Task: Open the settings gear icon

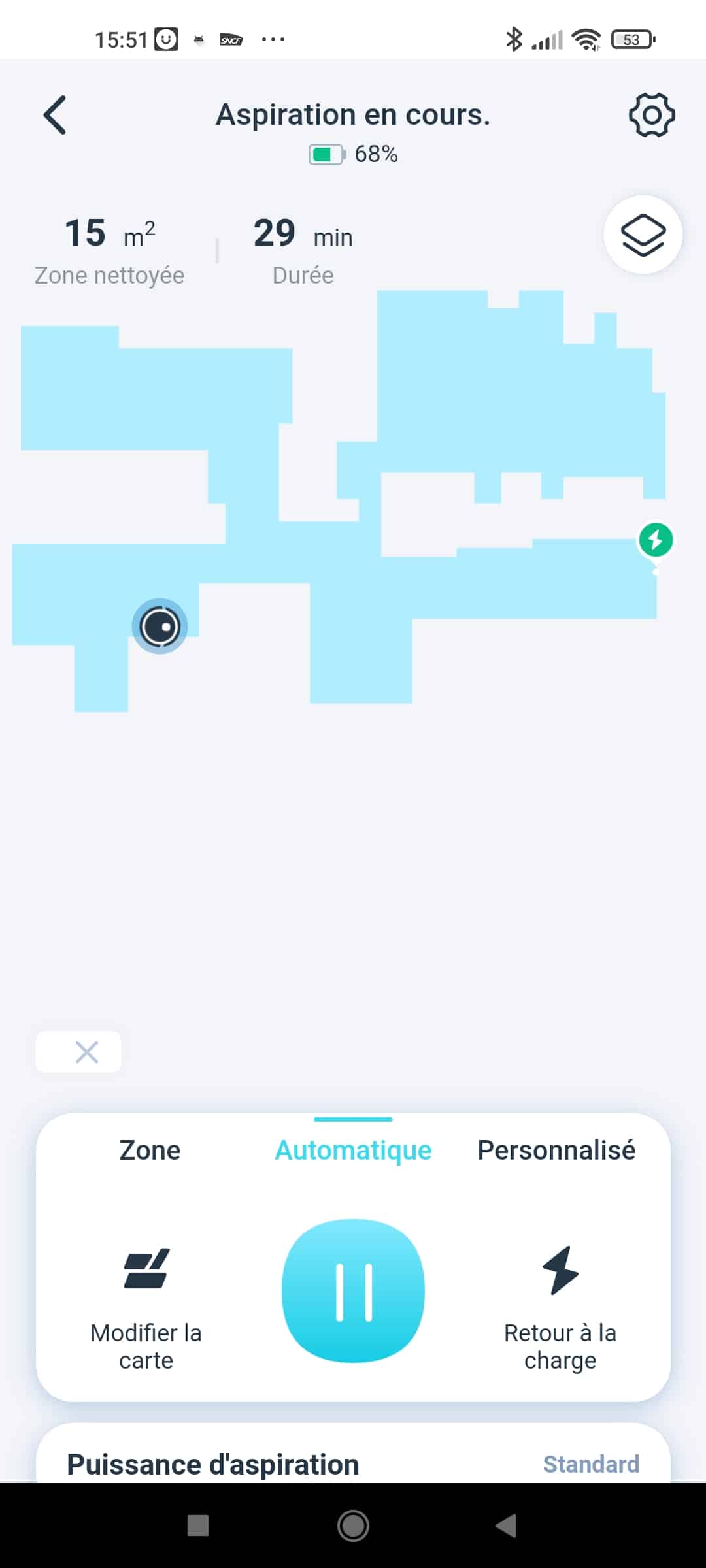Action: tap(651, 115)
